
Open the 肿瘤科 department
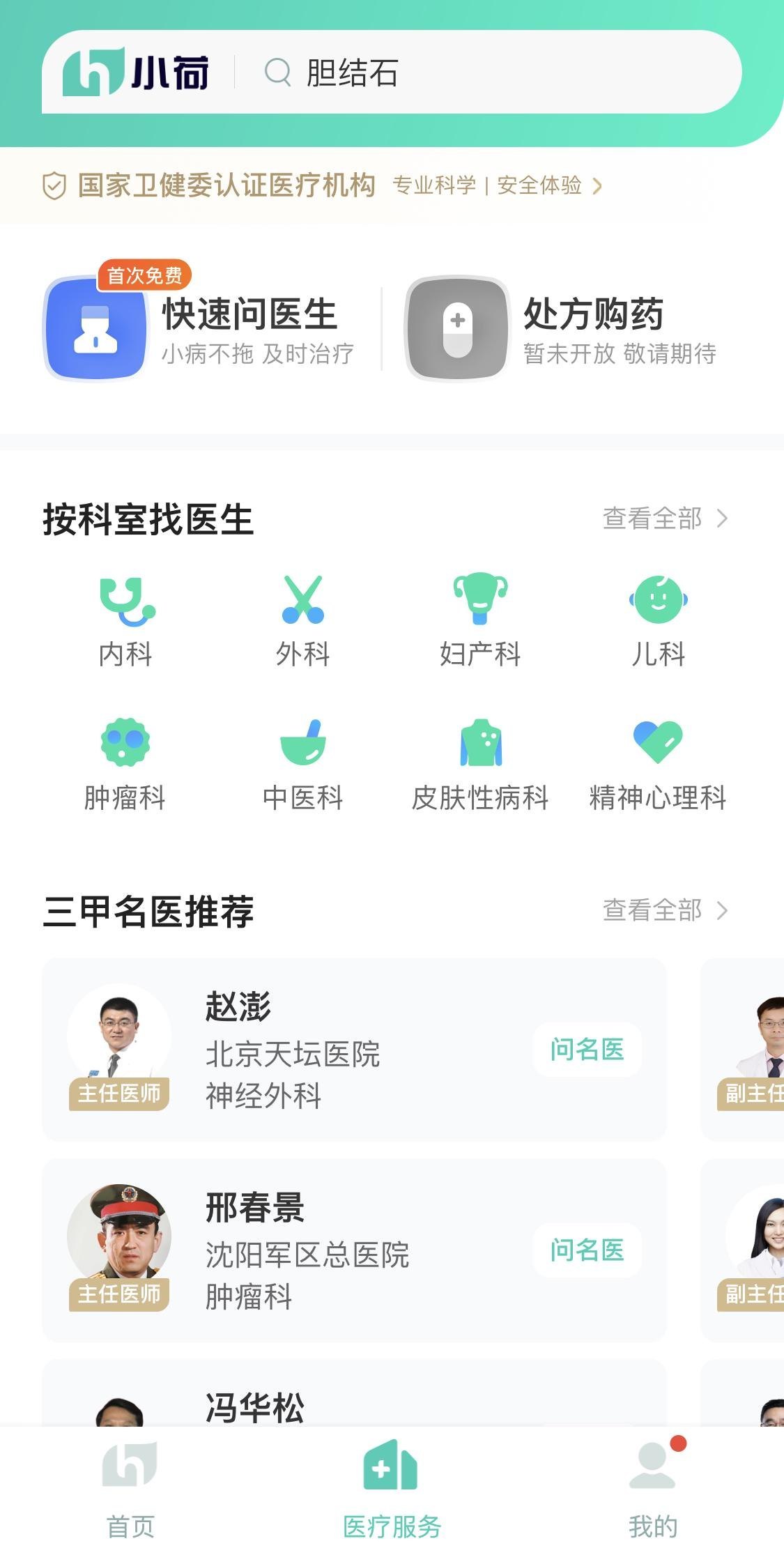(125, 765)
